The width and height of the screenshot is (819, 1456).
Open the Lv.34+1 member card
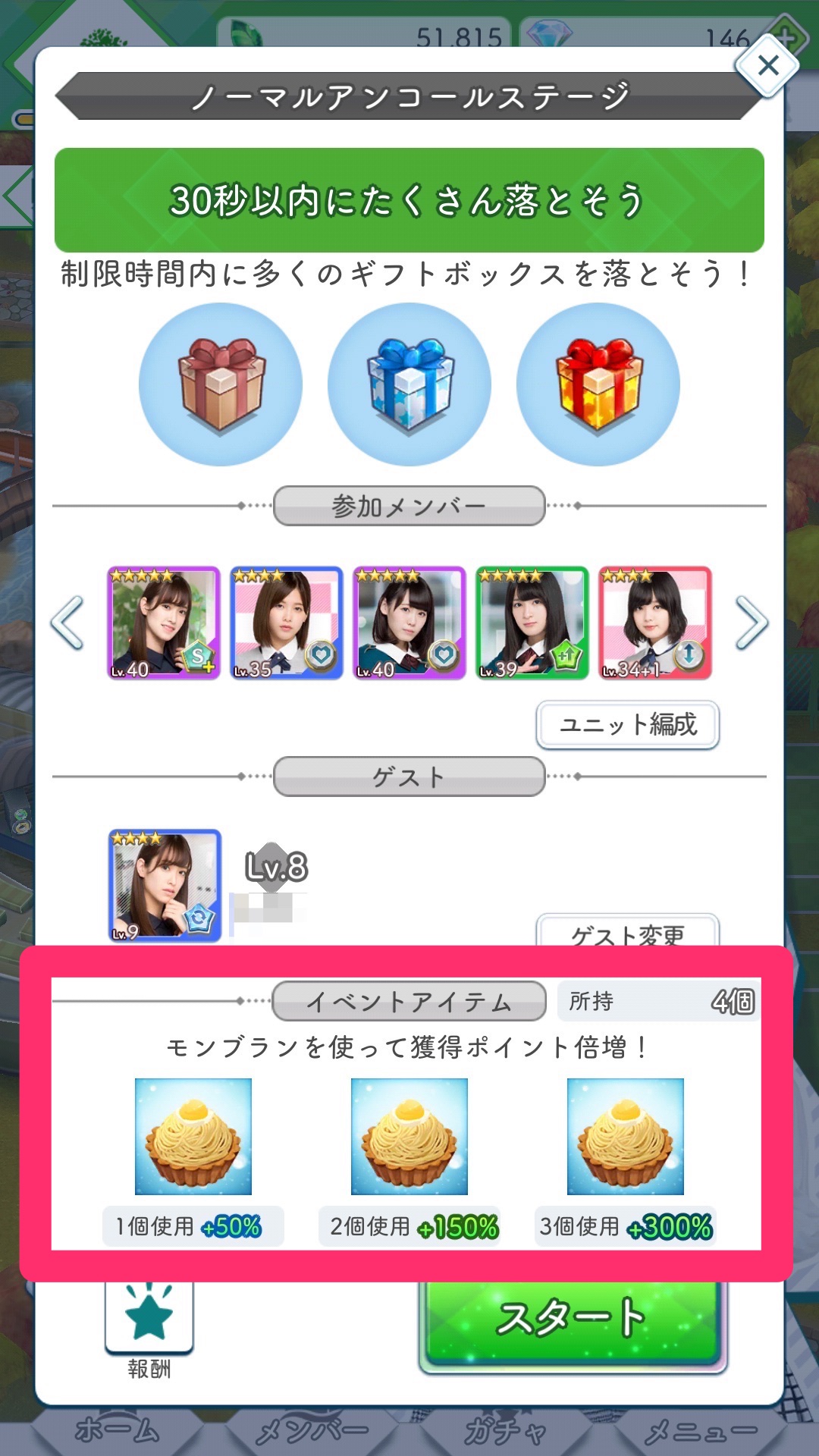click(x=654, y=623)
